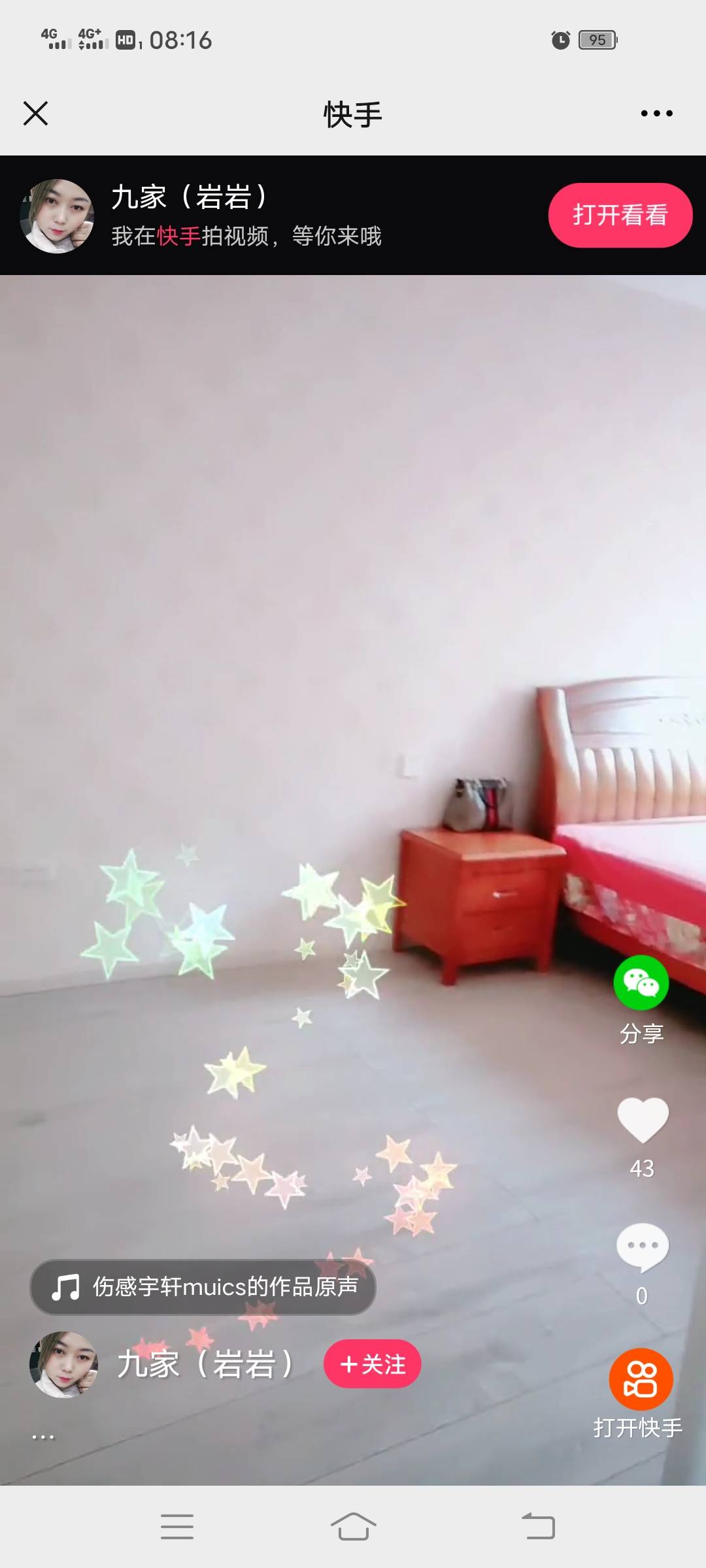
Task: Open the comments bubble
Action: (x=642, y=1247)
